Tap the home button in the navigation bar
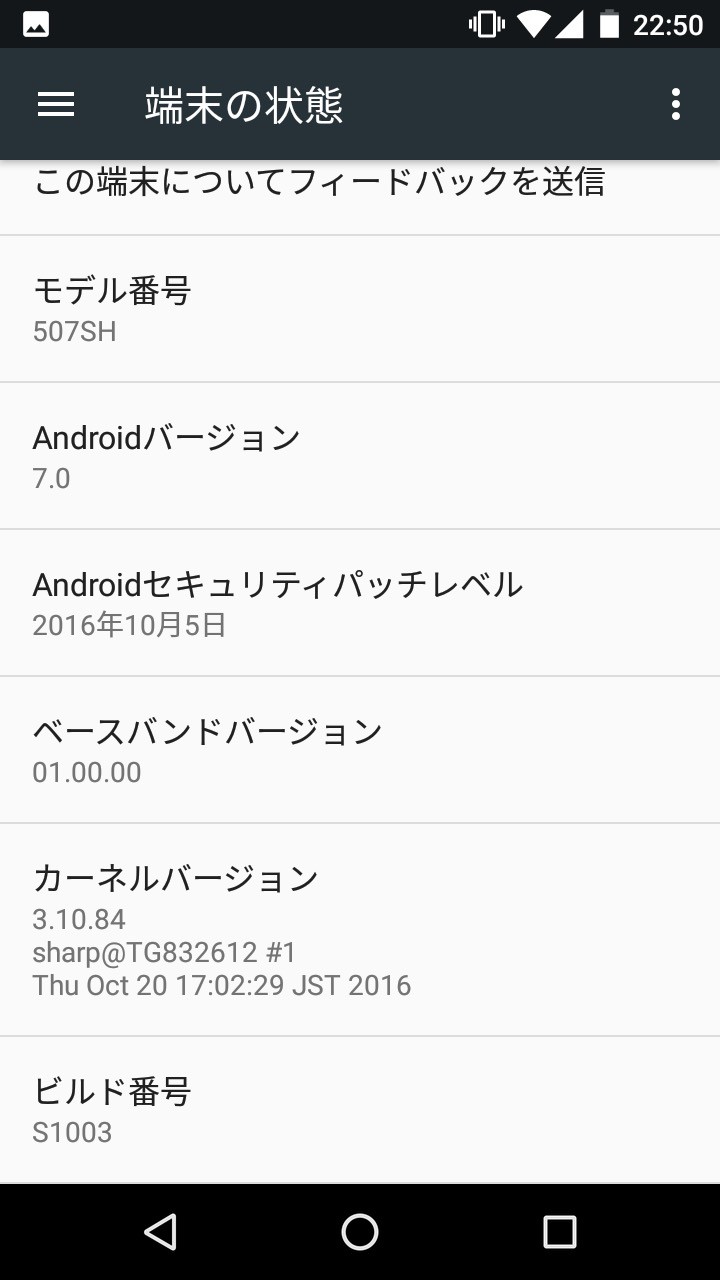720x1280 pixels. [360, 1232]
